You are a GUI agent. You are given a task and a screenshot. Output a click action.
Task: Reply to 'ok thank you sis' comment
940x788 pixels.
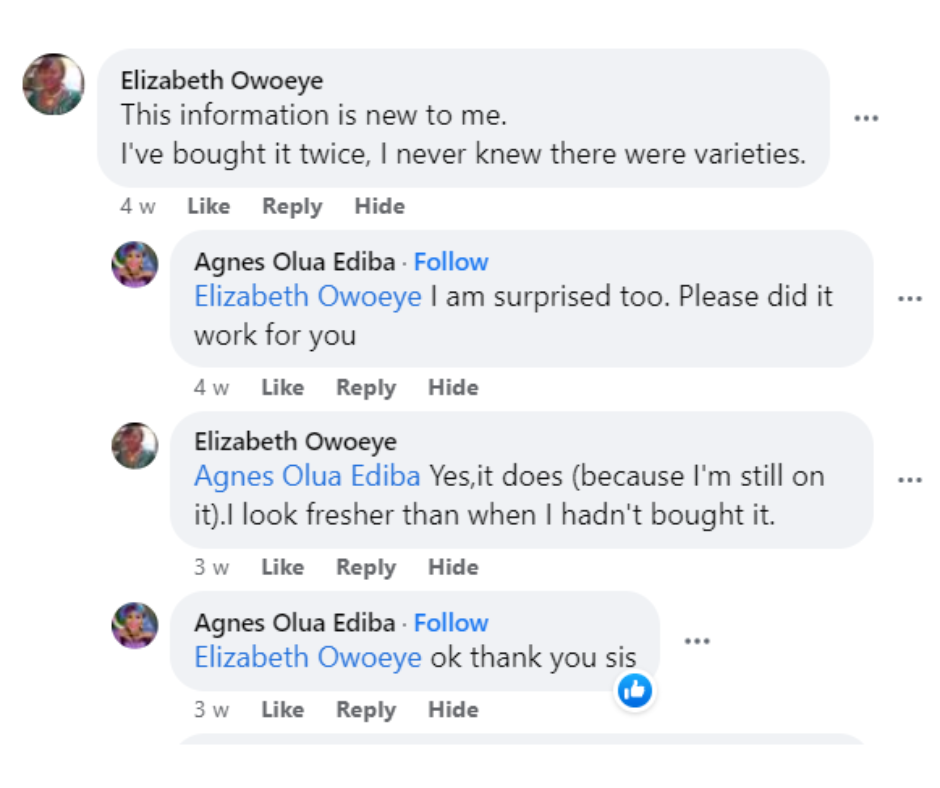point(366,710)
